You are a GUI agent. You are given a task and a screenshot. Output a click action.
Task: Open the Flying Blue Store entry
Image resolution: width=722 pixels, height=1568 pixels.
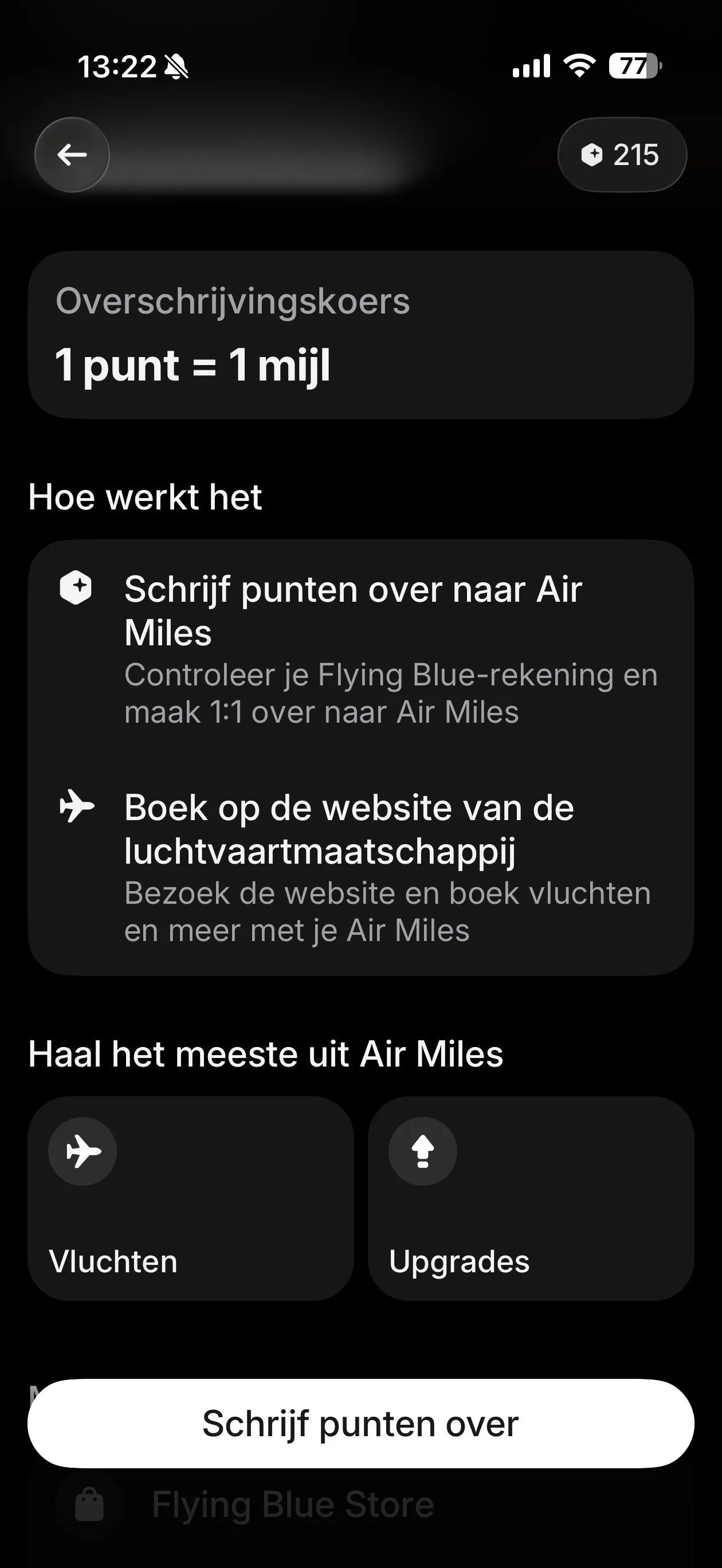[x=292, y=1504]
